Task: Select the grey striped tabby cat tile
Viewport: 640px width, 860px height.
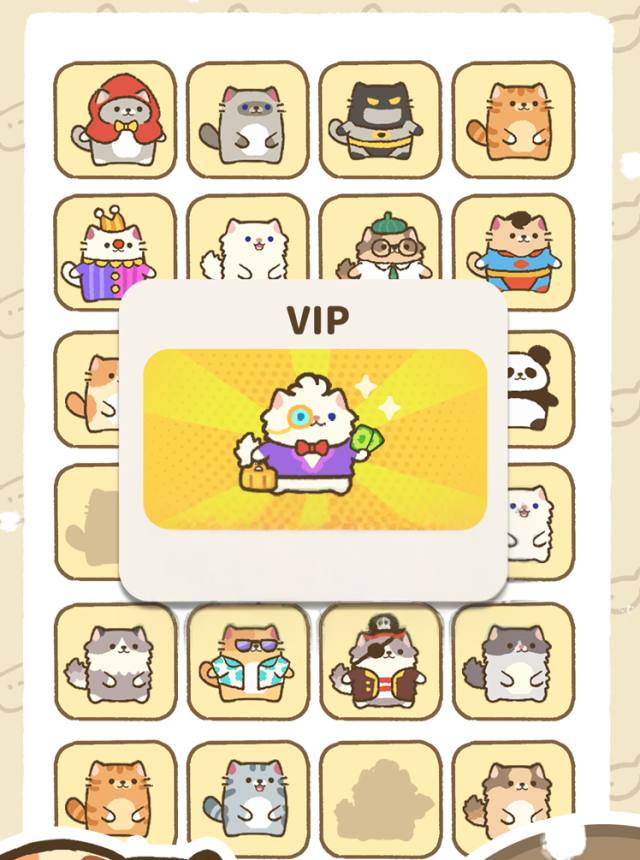Action: (247, 797)
